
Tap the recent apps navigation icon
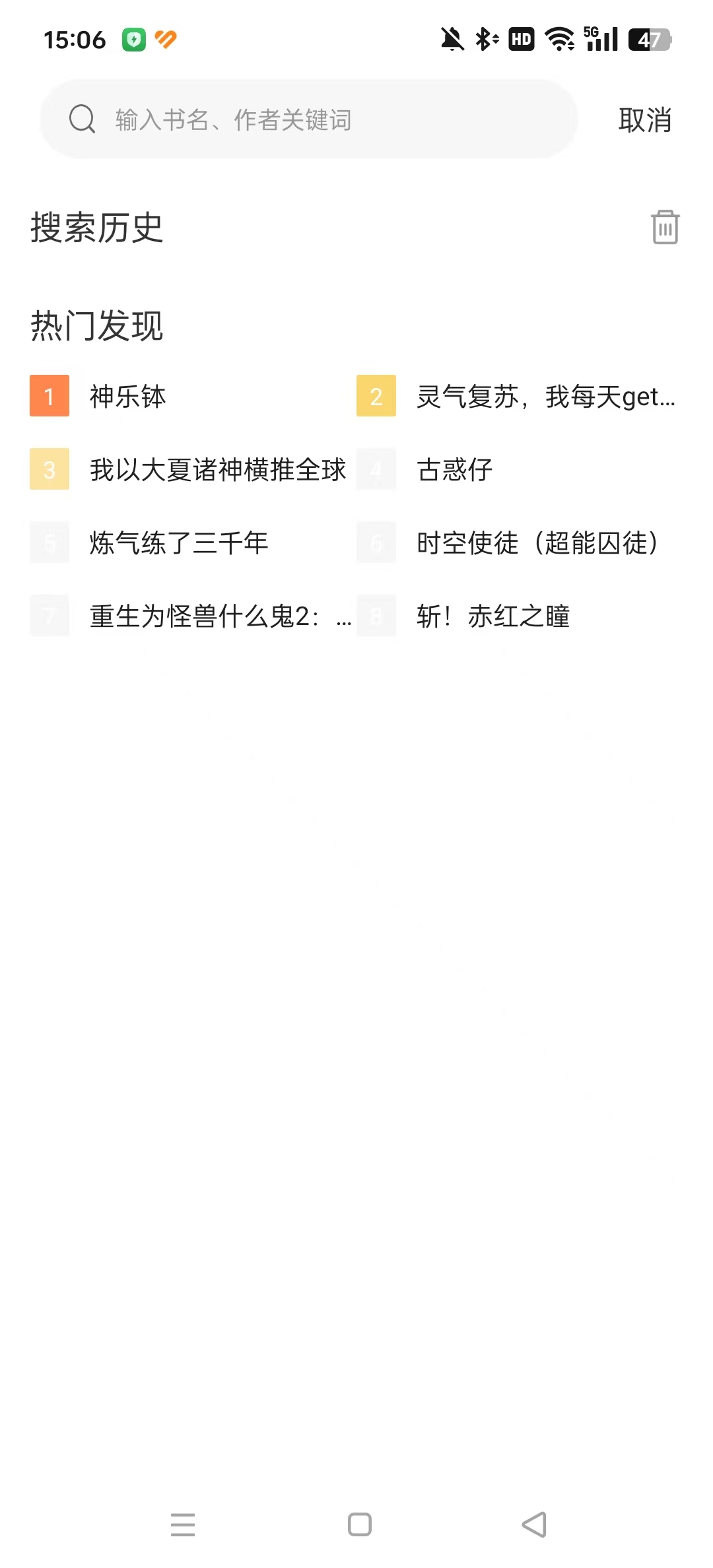click(183, 1525)
